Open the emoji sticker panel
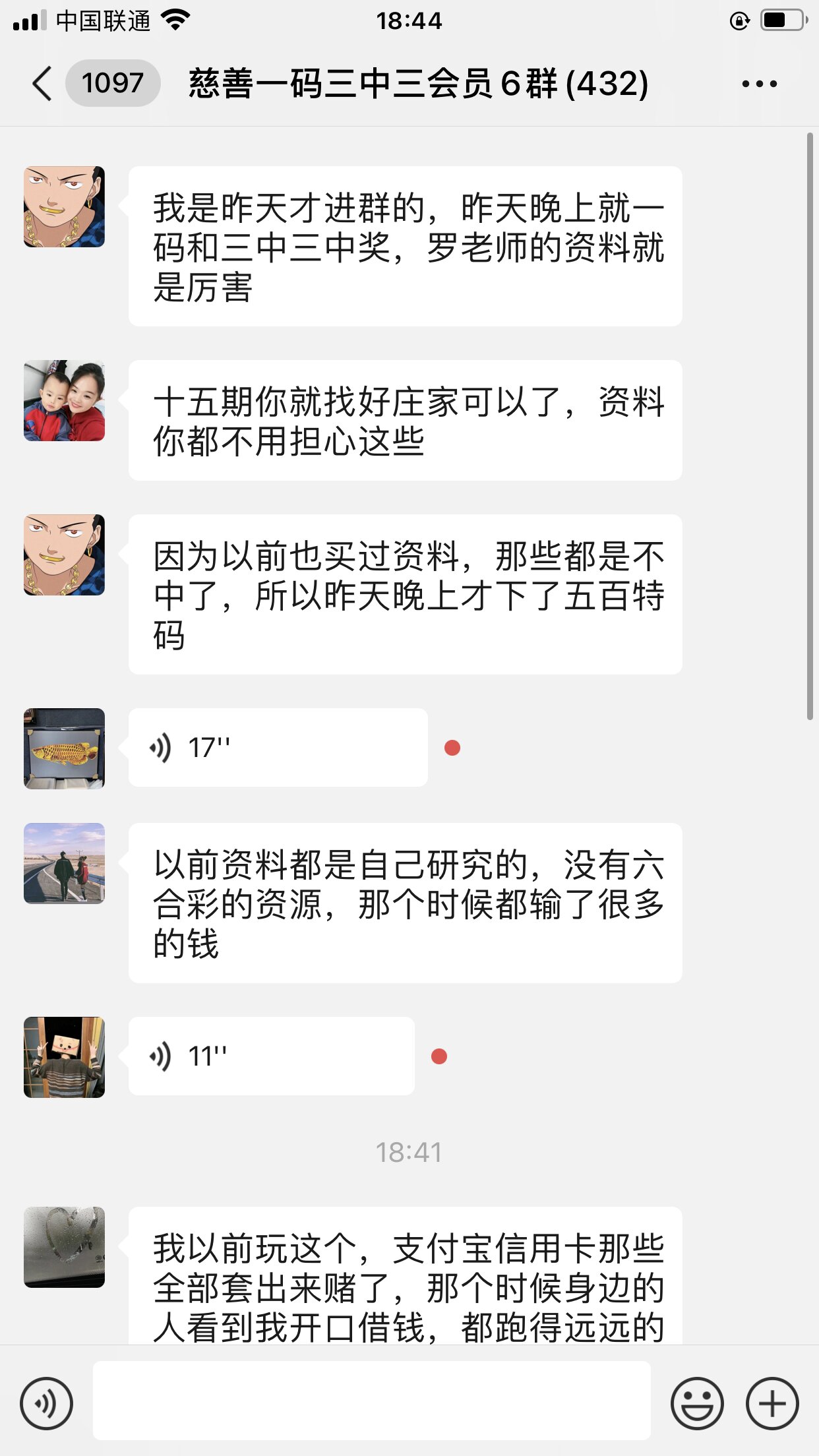 pyautogui.click(x=696, y=1403)
